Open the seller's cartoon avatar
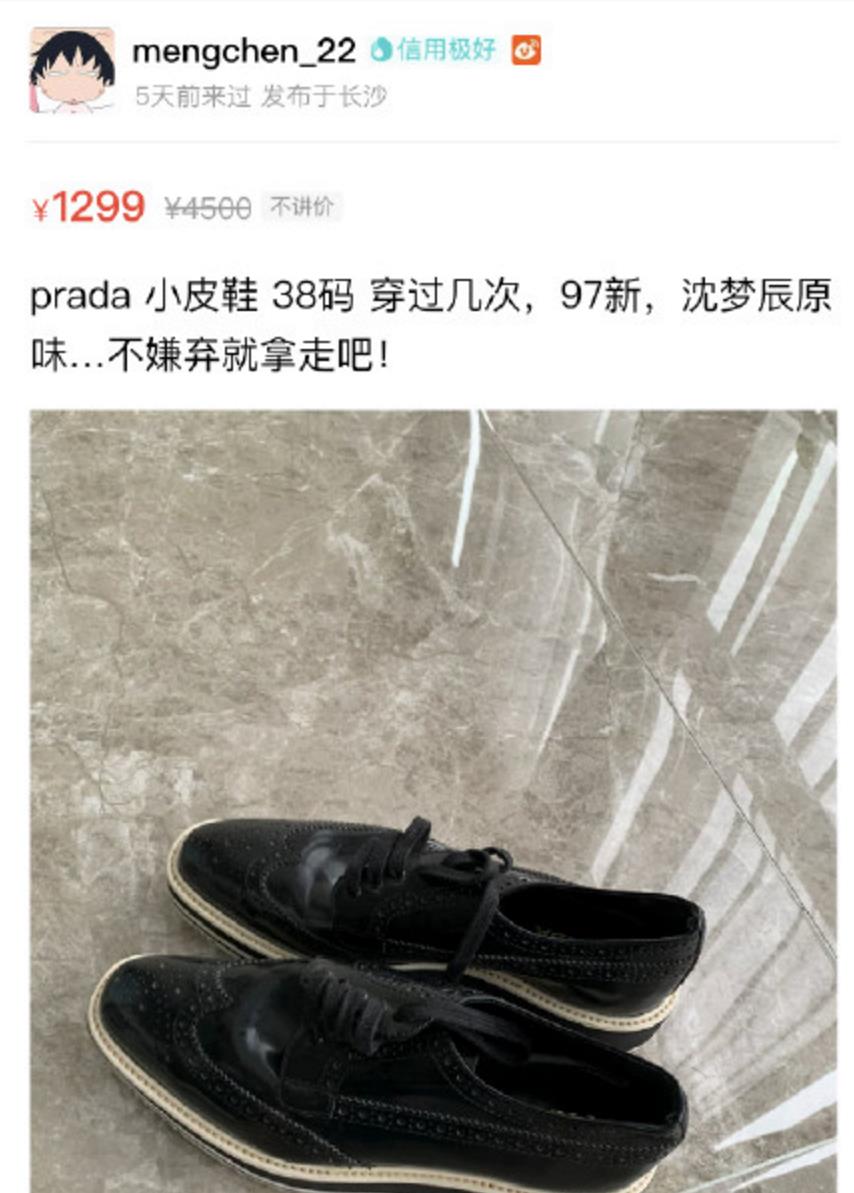The height and width of the screenshot is (1193, 854). coord(71,70)
